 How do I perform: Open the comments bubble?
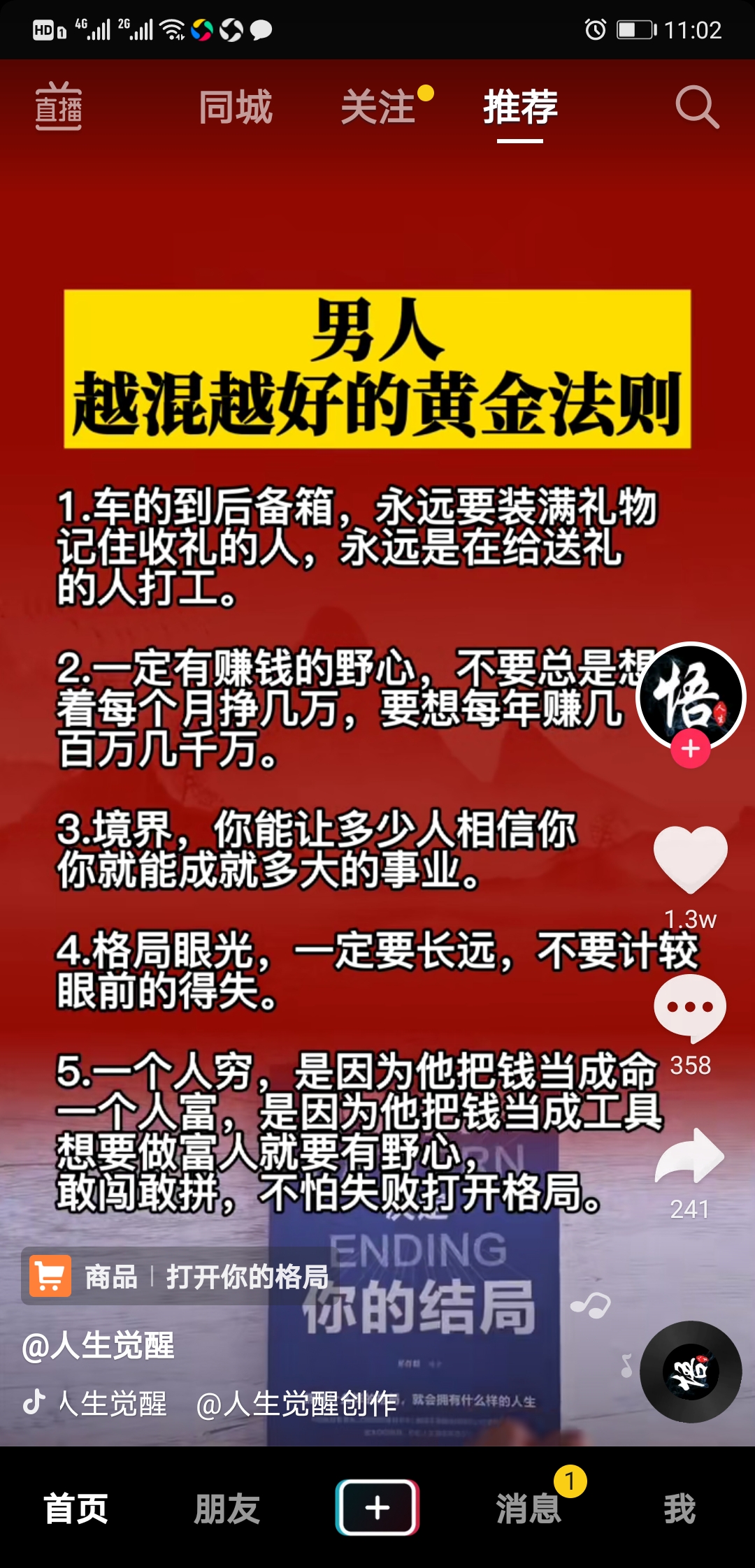coord(690,1008)
